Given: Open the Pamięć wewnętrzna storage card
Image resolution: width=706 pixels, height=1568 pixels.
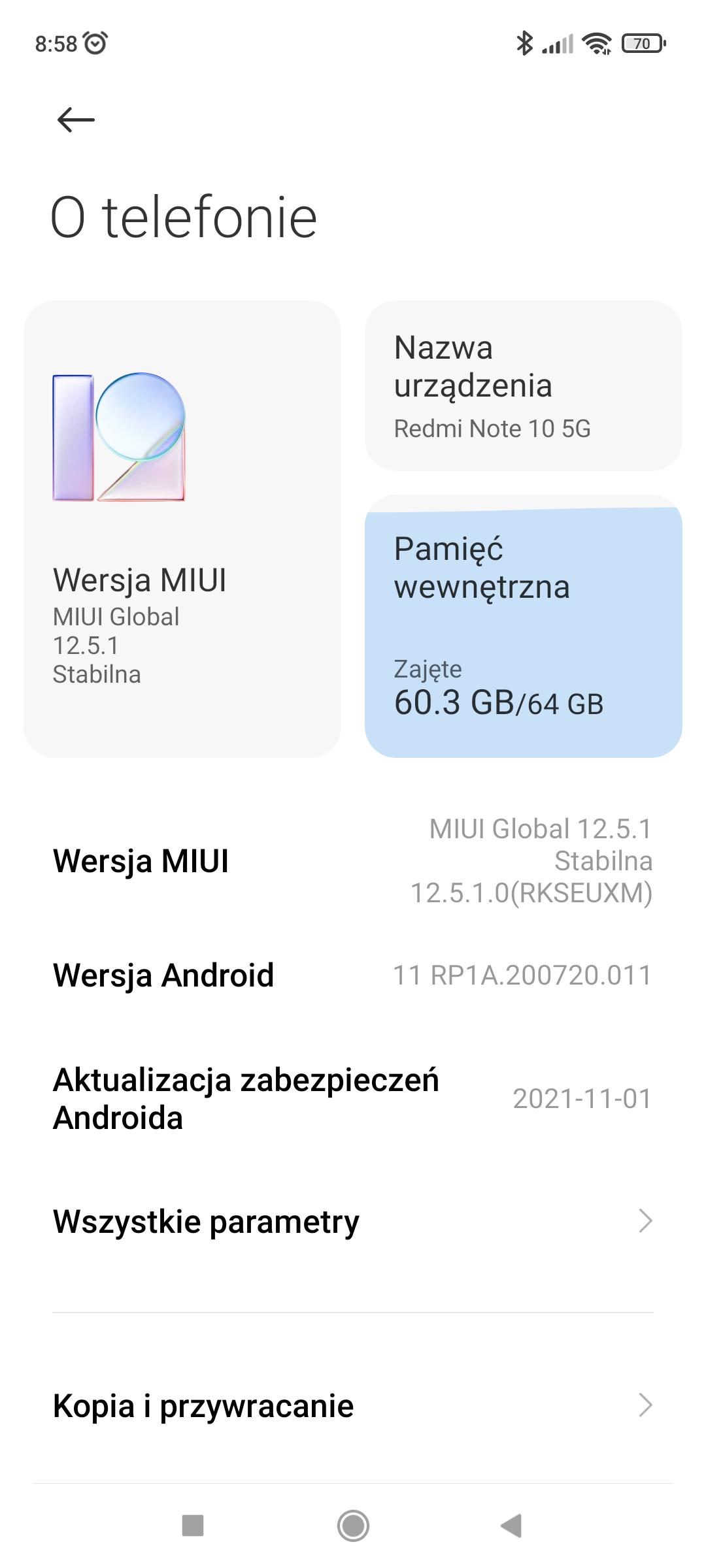Looking at the screenshot, I should point(523,627).
